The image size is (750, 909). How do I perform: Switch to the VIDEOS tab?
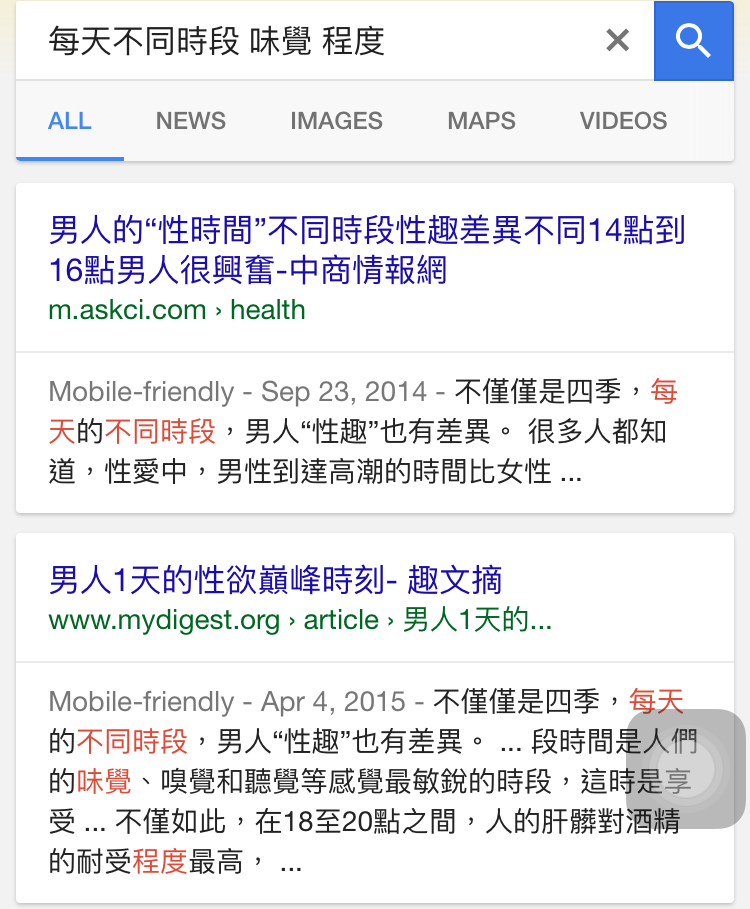(x=623, y=121)
